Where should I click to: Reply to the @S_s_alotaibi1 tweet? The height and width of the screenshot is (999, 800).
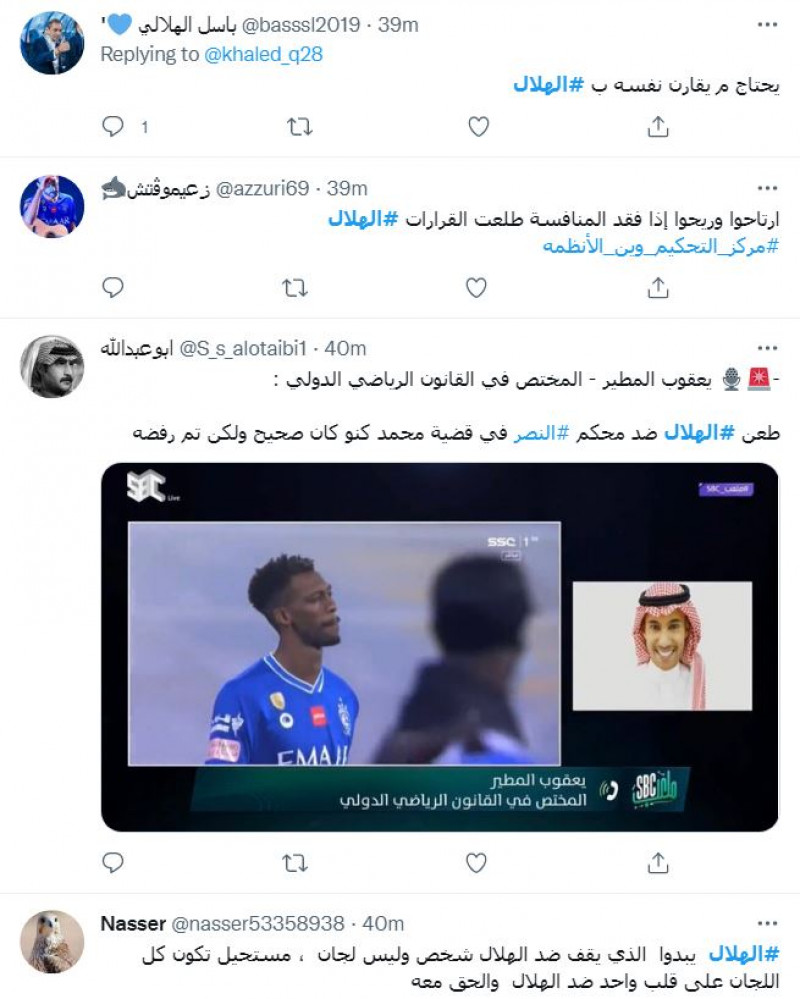[114, 862]
